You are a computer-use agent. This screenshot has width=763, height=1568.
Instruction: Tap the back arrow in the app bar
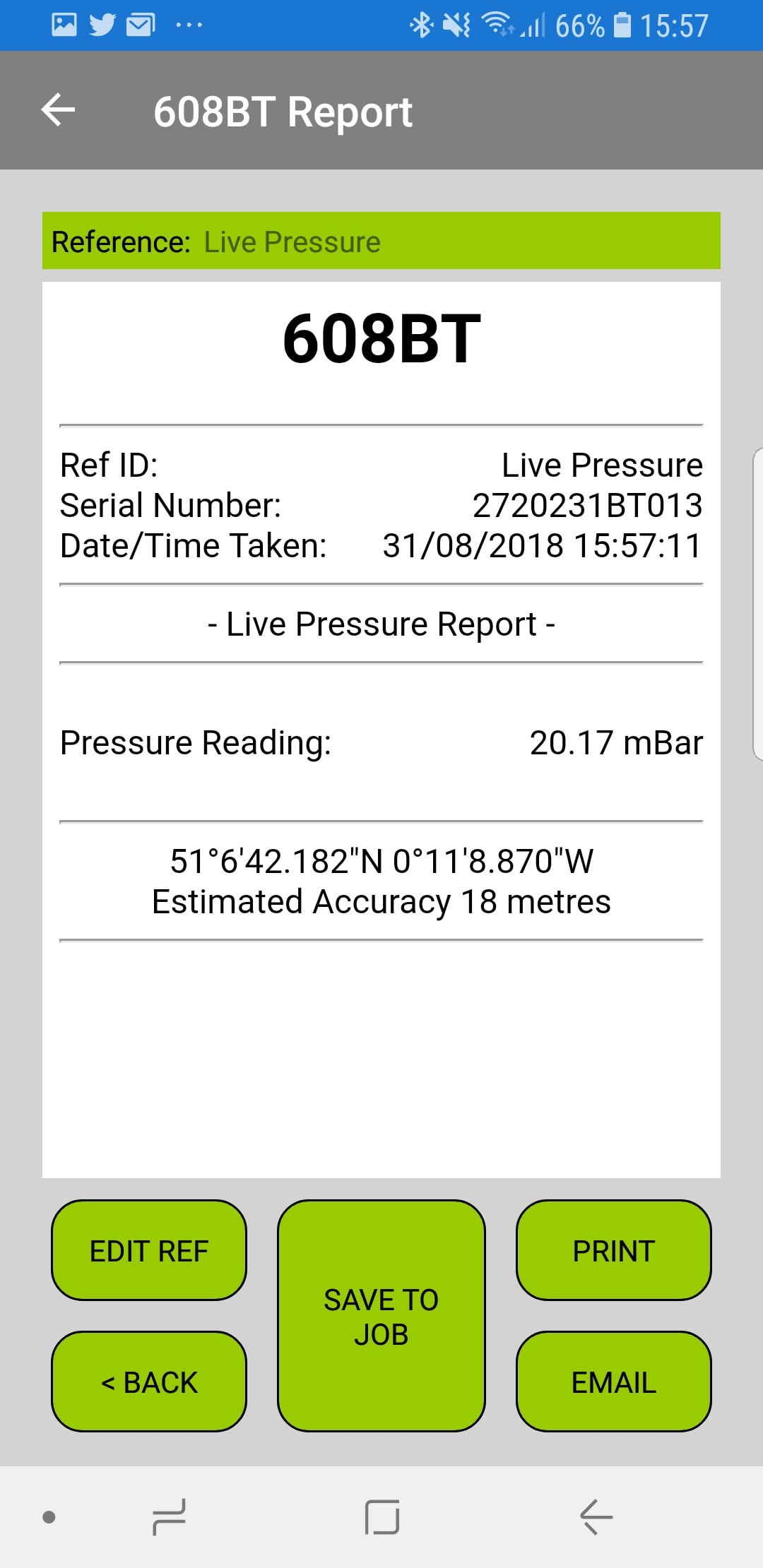tap(58, 110)
